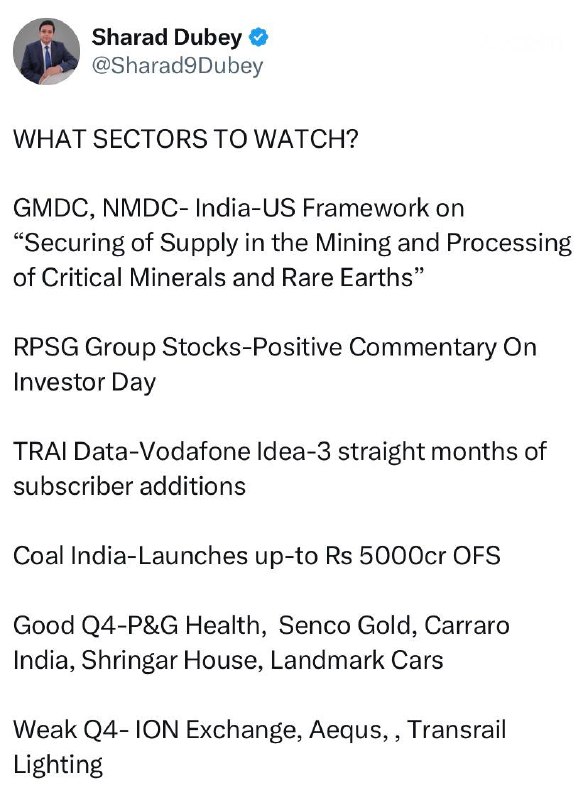Open the @Sharad9Dubey profile handle
The image size is (588, 800).
pyautogui.click(x=177, y=66)
